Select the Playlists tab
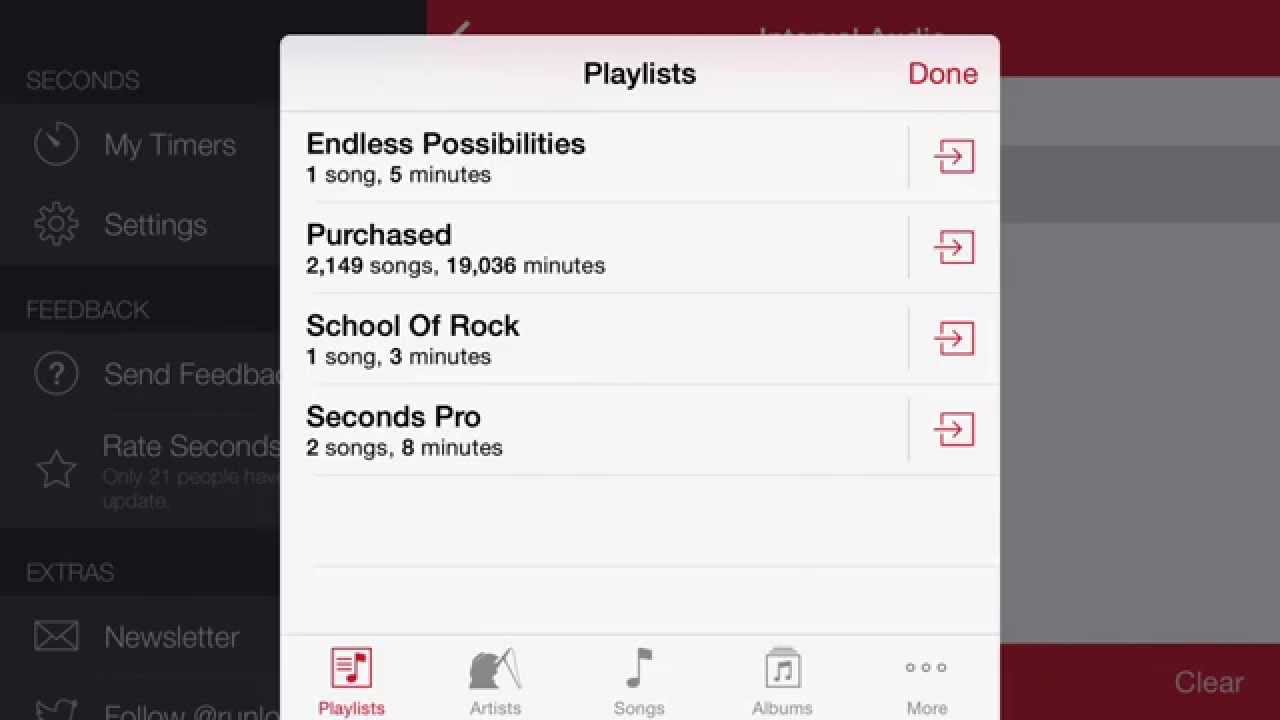This screenshot has width=1280, height=720. click(351, 680)
